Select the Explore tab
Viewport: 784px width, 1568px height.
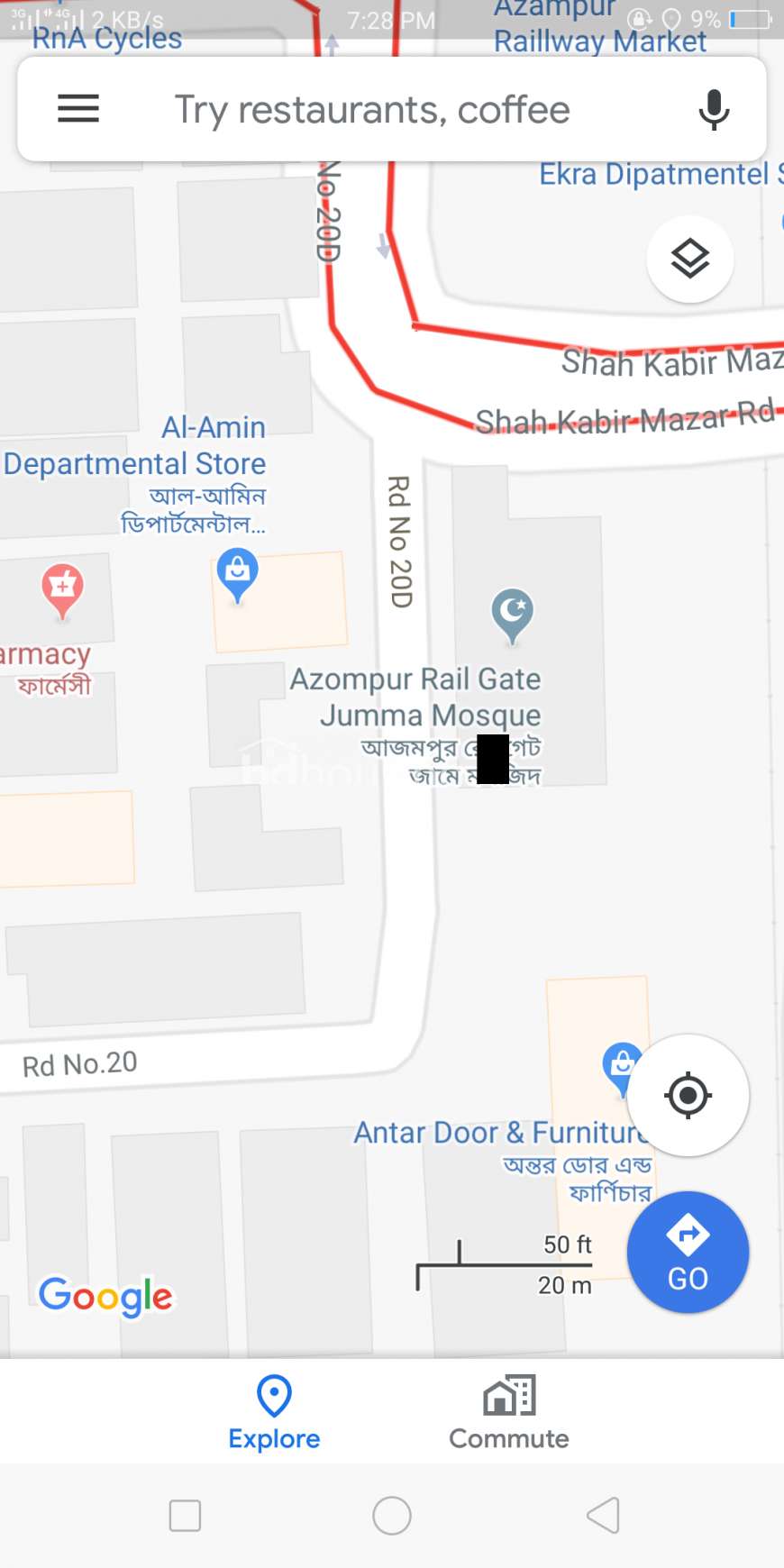pos(274,1412)
